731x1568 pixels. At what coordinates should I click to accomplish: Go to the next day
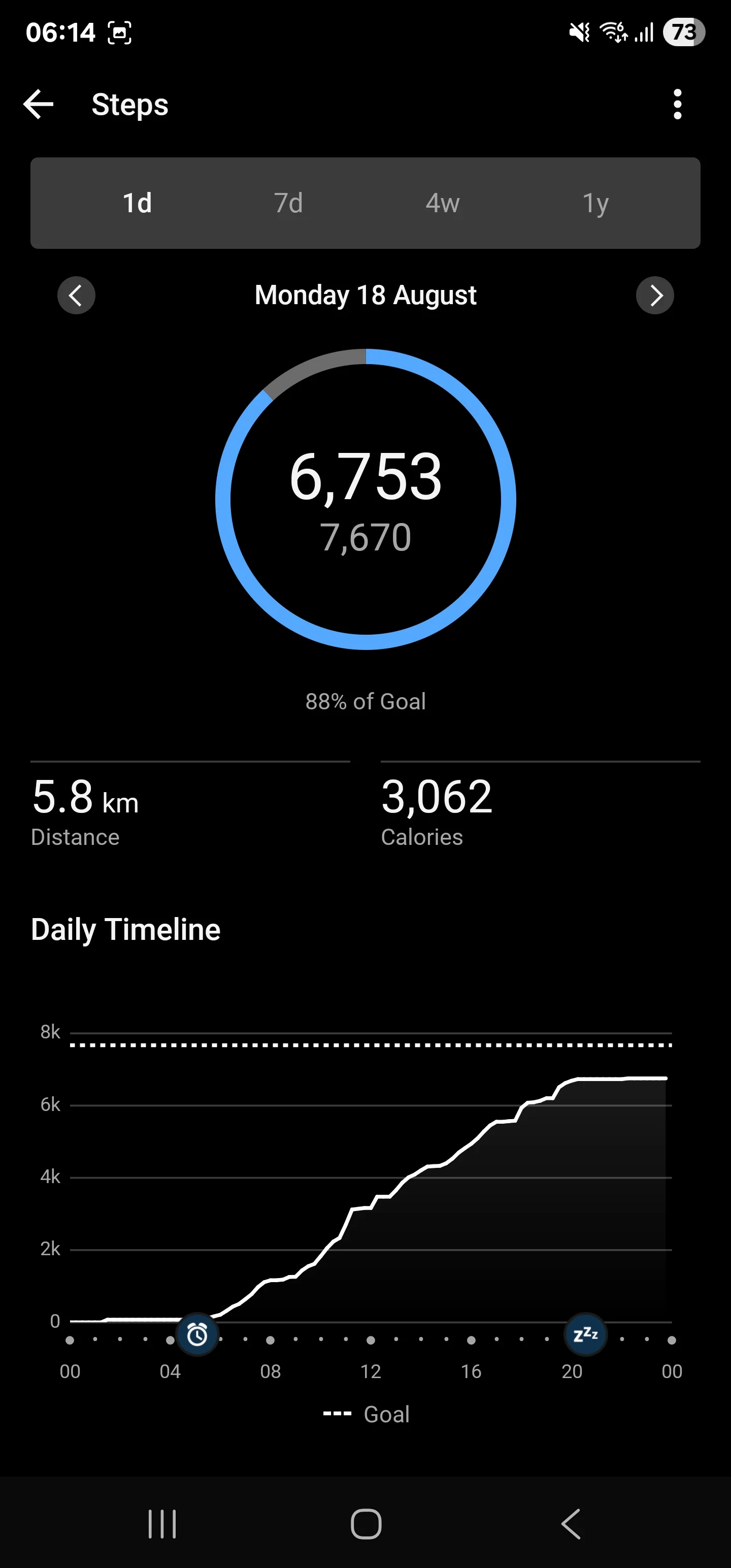tap(655, 296)
